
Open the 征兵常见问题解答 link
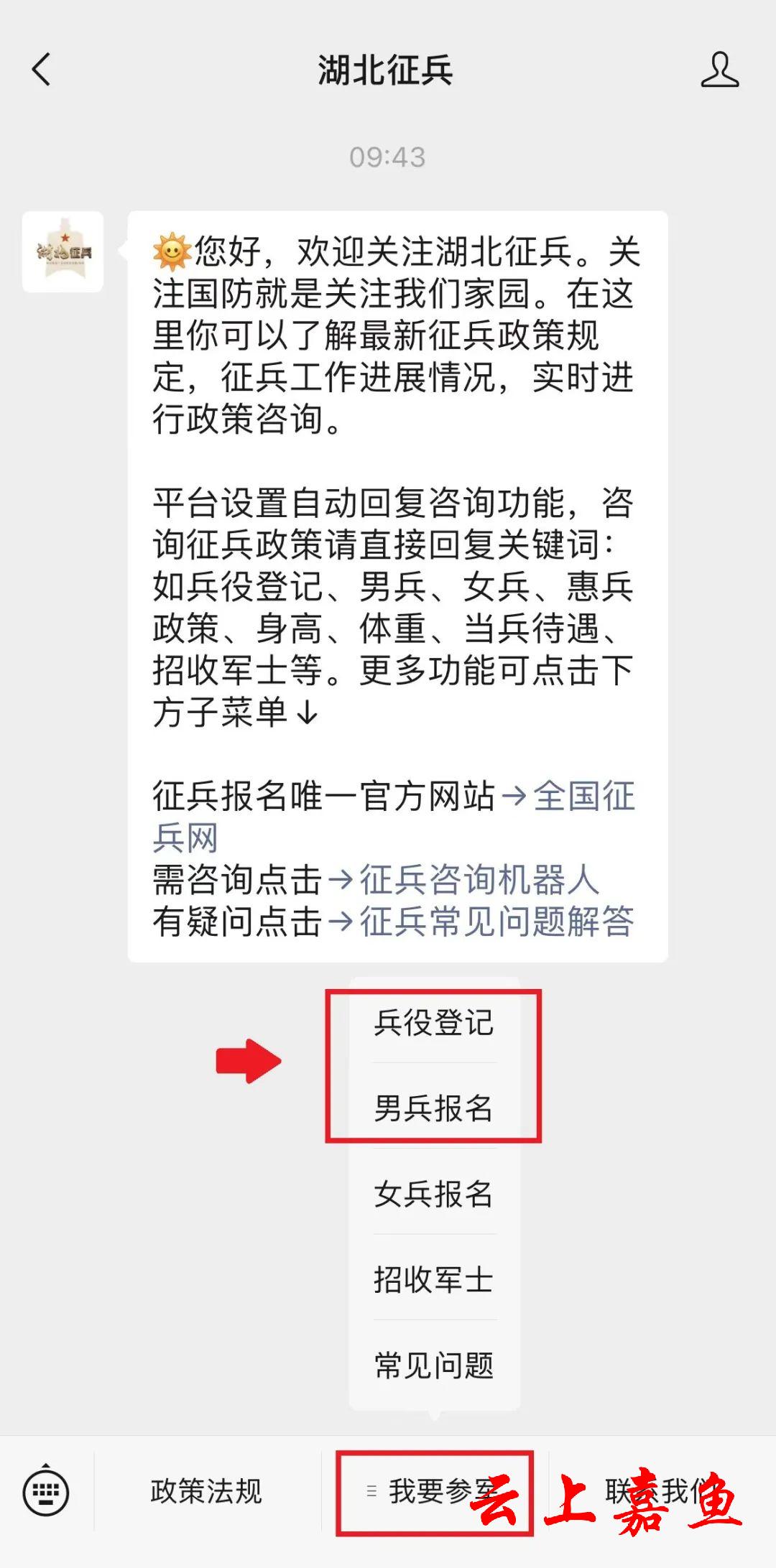[x=496, y=922]
